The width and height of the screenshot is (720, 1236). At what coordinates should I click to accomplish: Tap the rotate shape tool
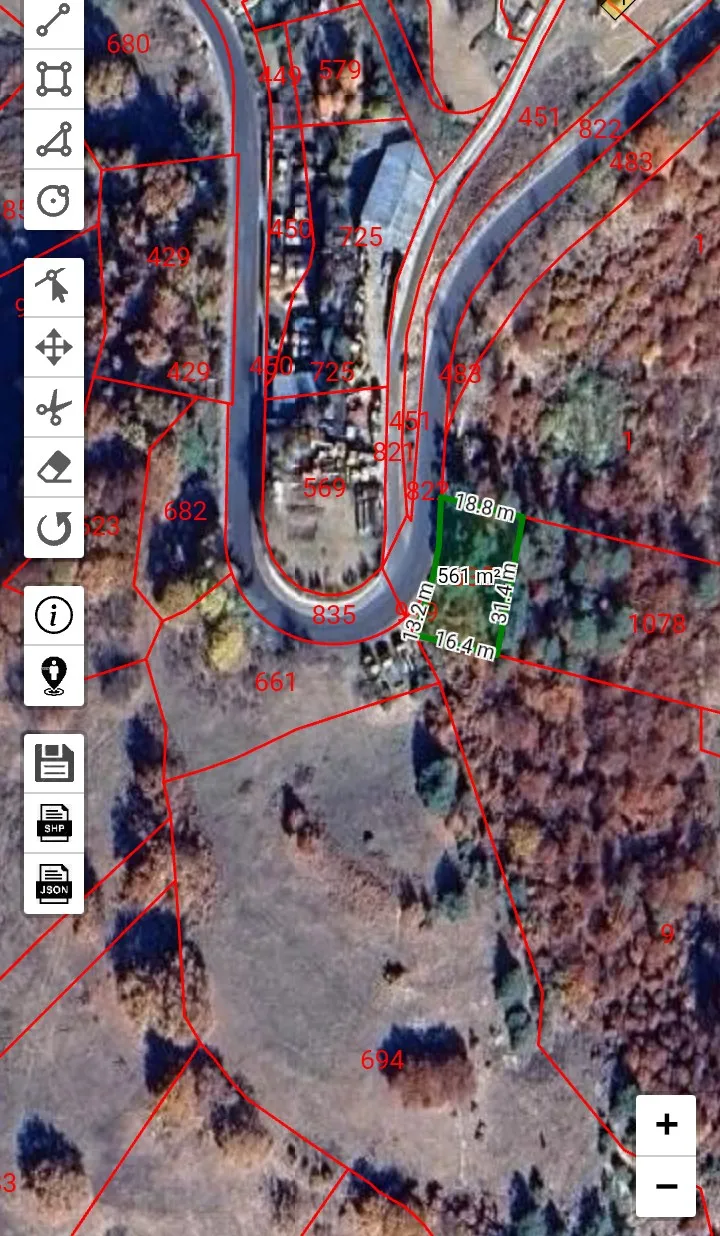[x=54, y=527]
